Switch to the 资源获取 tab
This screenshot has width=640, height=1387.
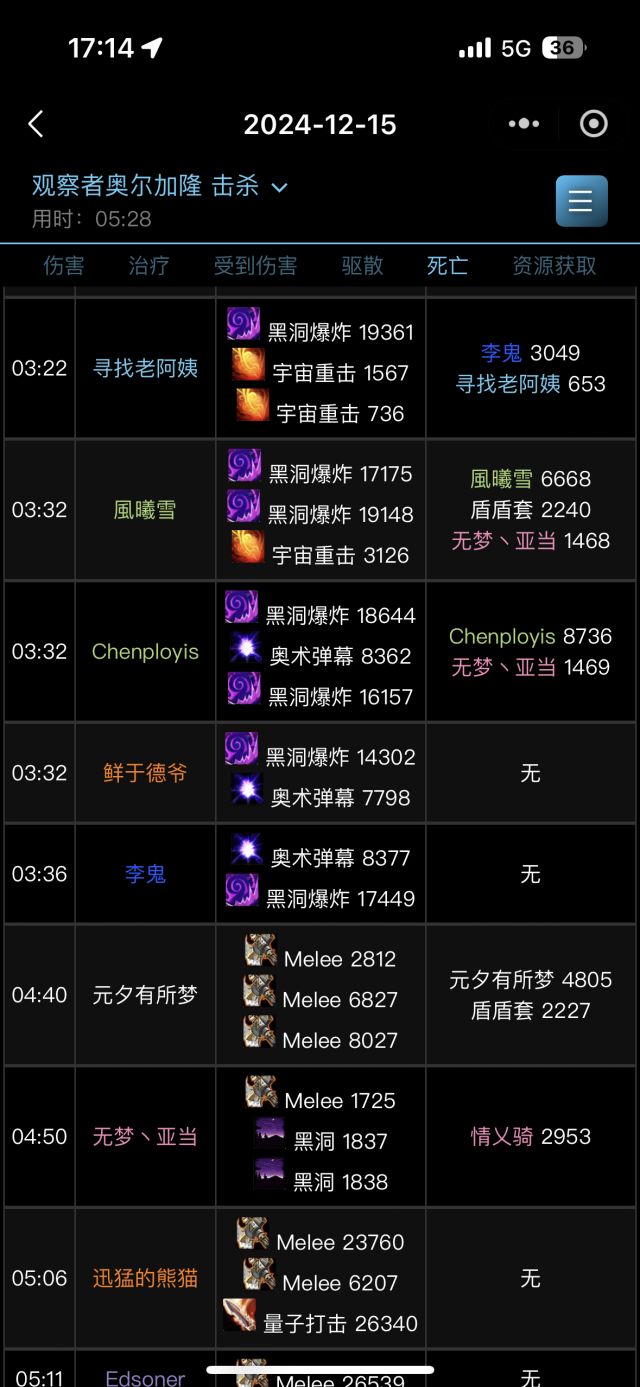(554, 265)
